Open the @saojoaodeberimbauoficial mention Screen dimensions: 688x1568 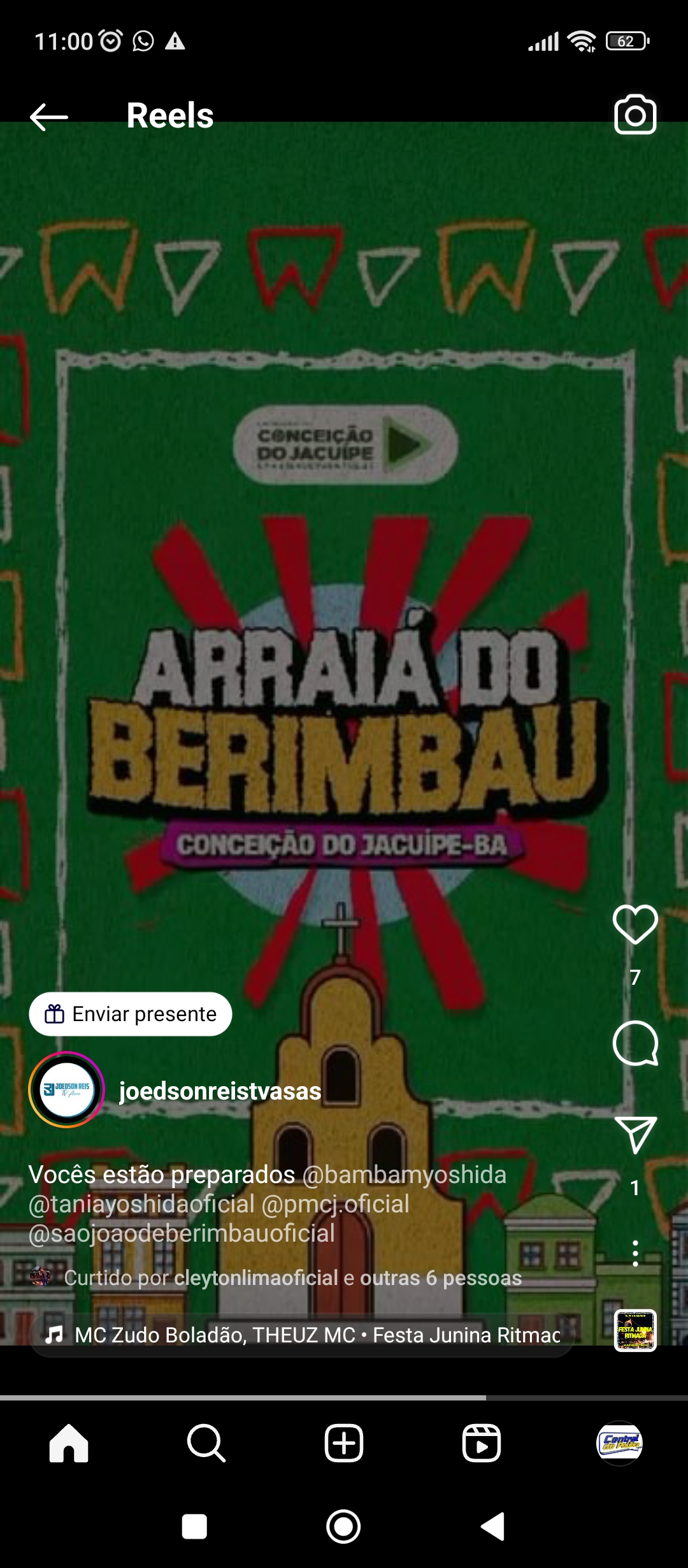tap(182, 1233)
